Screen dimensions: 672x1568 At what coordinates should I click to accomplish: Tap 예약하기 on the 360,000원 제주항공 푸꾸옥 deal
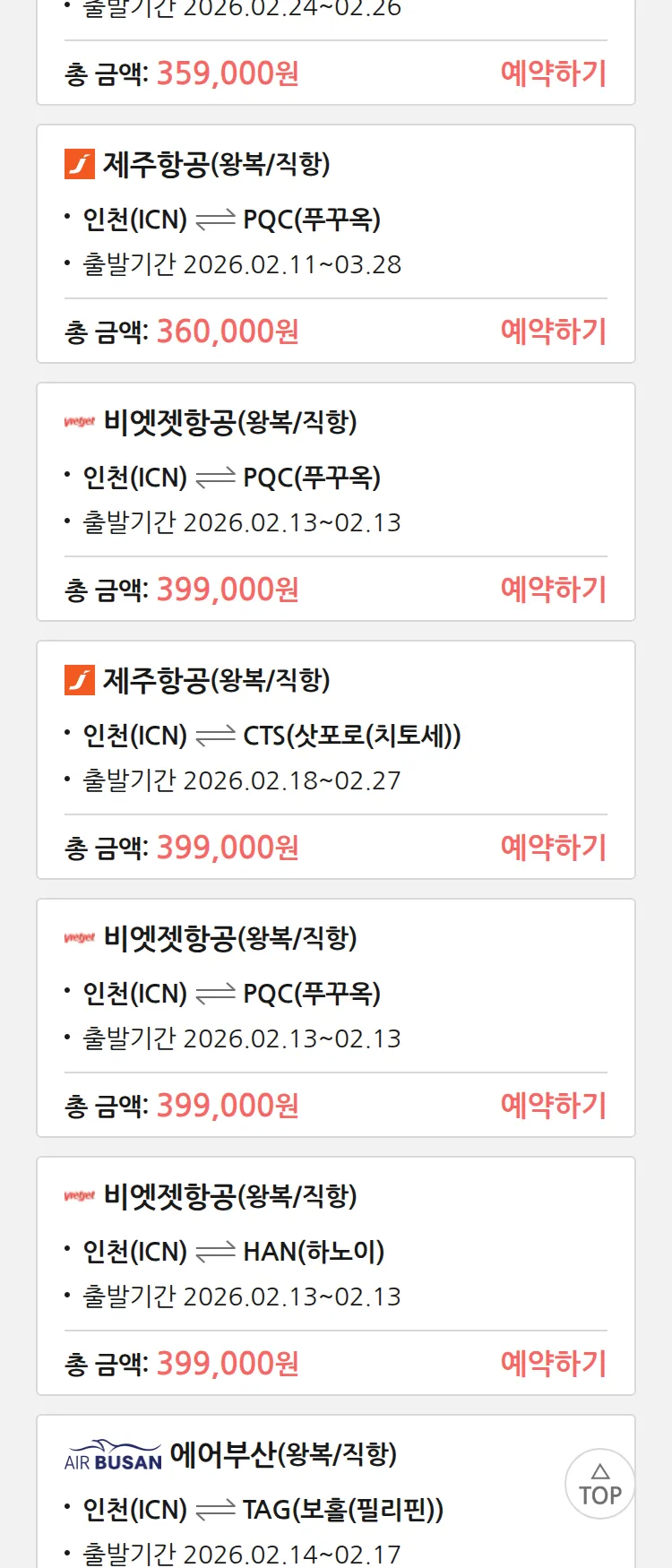pyautogui.click(x=553, y=332)
